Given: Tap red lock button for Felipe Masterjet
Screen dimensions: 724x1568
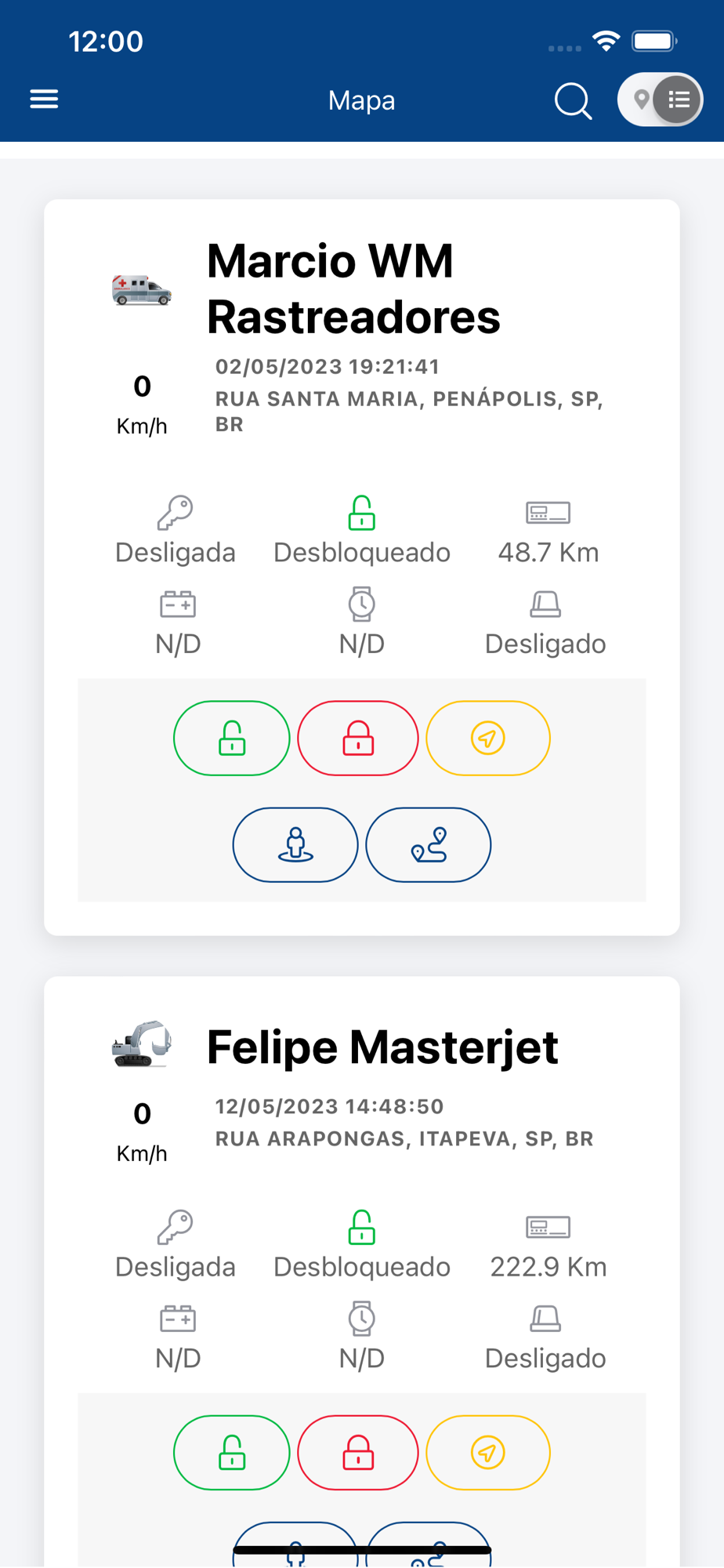Looking at the screenshot, I should pos(358,1453).
